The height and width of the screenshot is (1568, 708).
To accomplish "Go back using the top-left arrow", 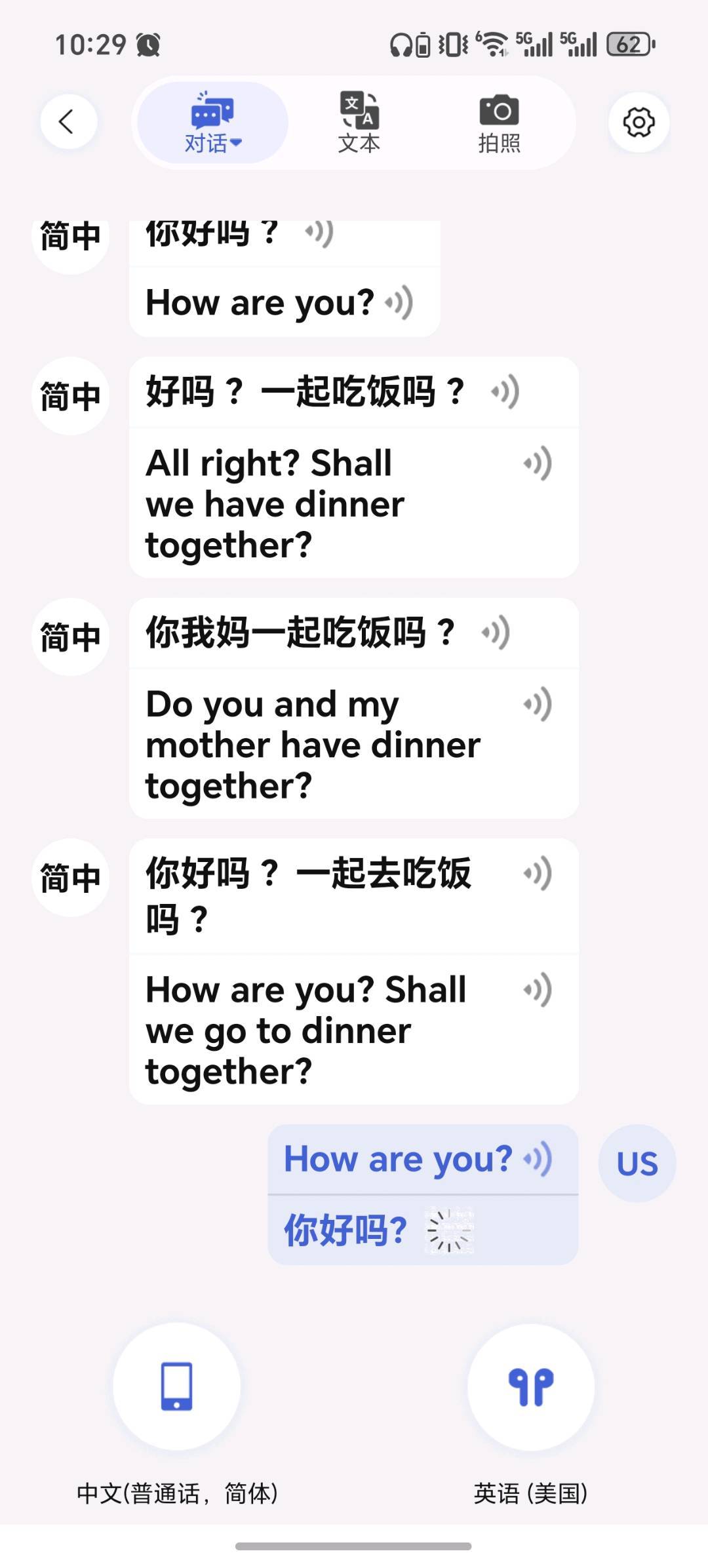I will 68,122.
